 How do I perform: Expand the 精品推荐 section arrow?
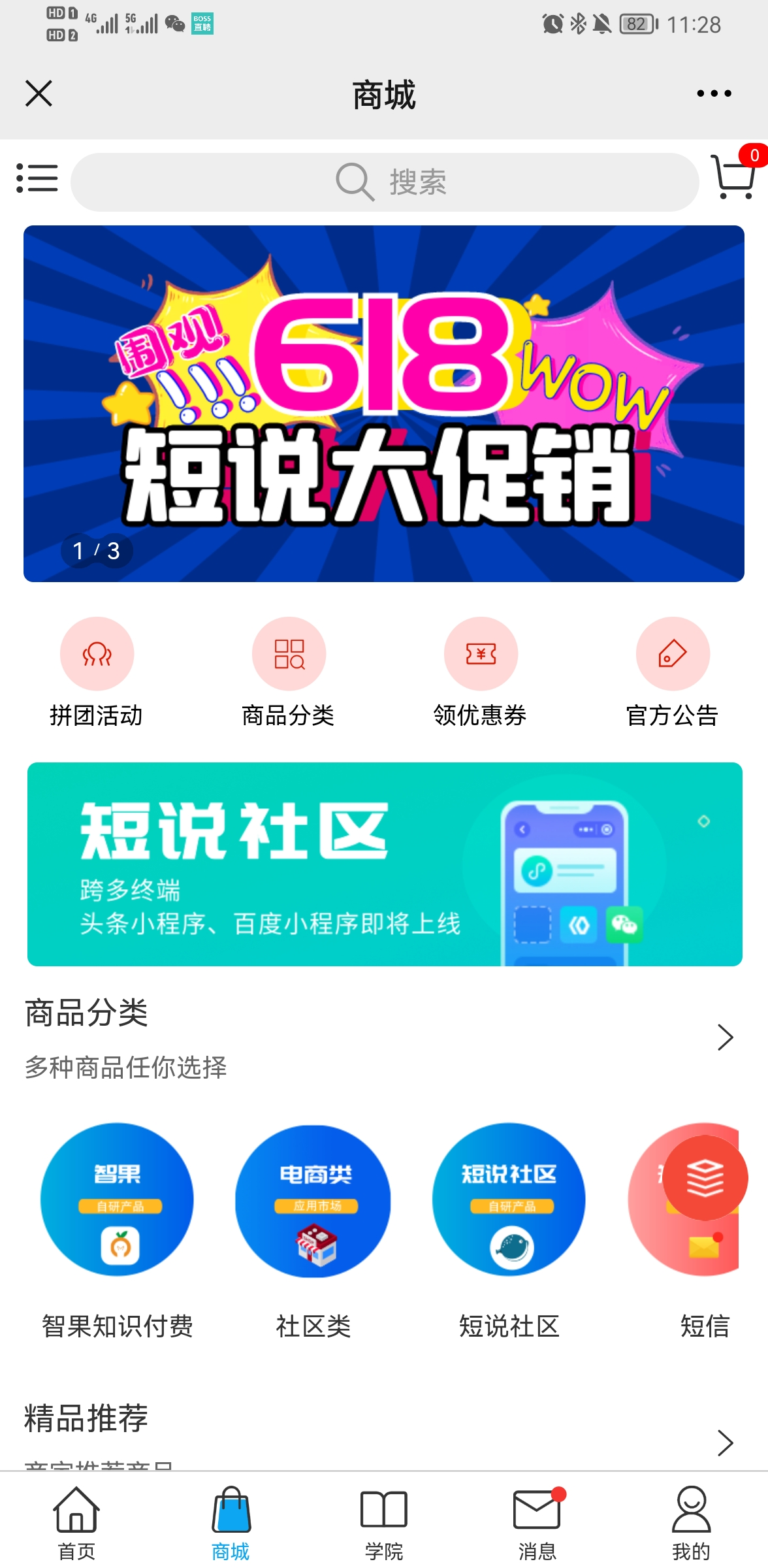(725, 1443)
